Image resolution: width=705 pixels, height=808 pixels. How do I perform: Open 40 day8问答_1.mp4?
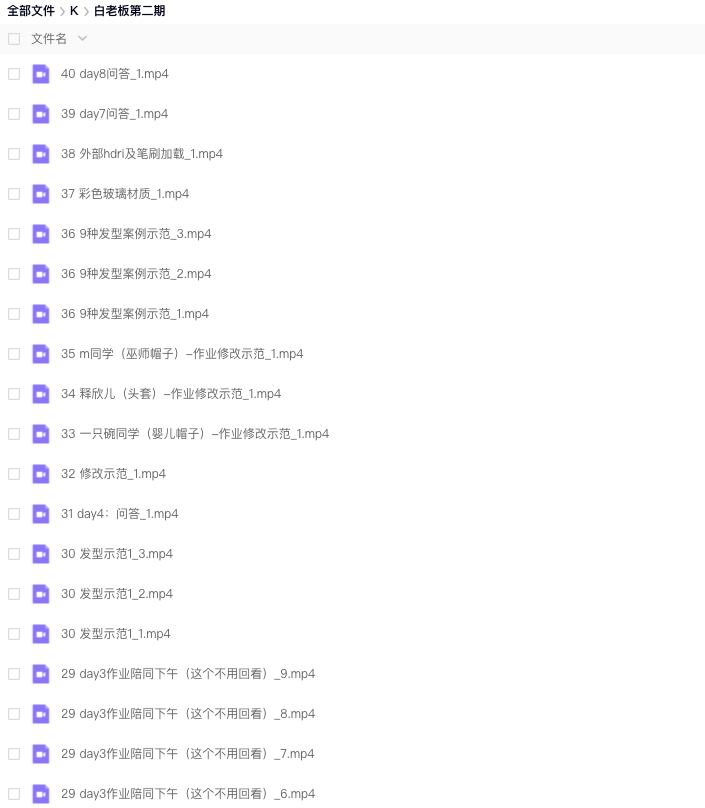114,74
